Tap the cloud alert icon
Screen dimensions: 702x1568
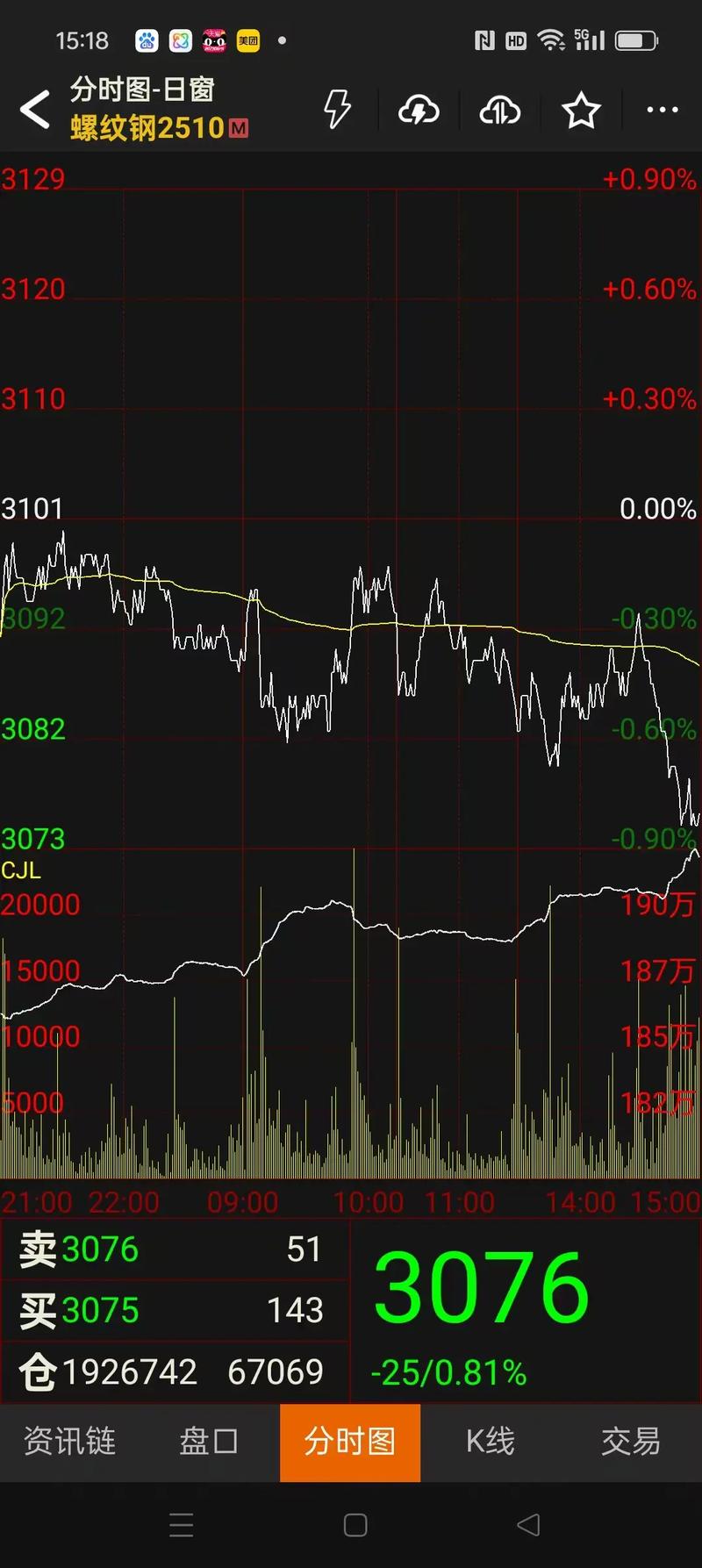pos(499,111)
